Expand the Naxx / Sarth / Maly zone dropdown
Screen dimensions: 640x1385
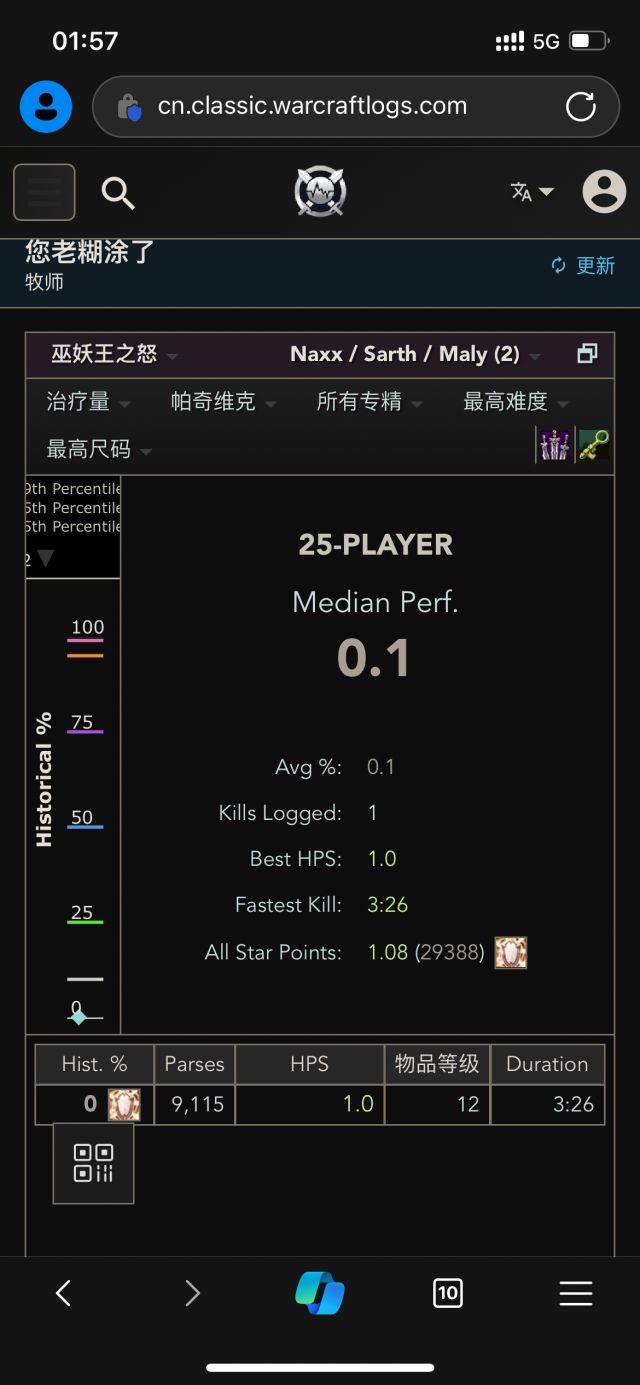414,354
